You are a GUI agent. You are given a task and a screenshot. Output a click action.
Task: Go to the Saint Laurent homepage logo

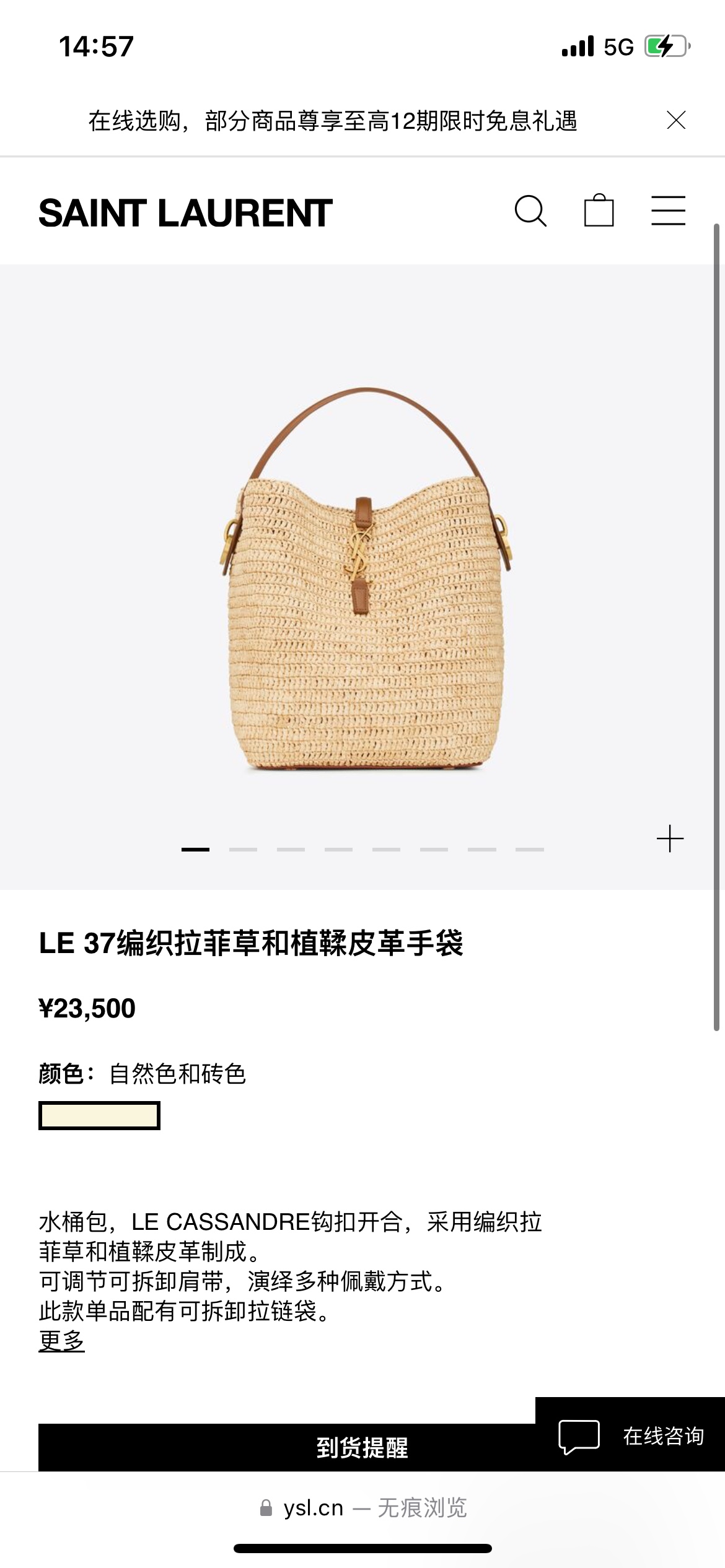tap(185, 213)
